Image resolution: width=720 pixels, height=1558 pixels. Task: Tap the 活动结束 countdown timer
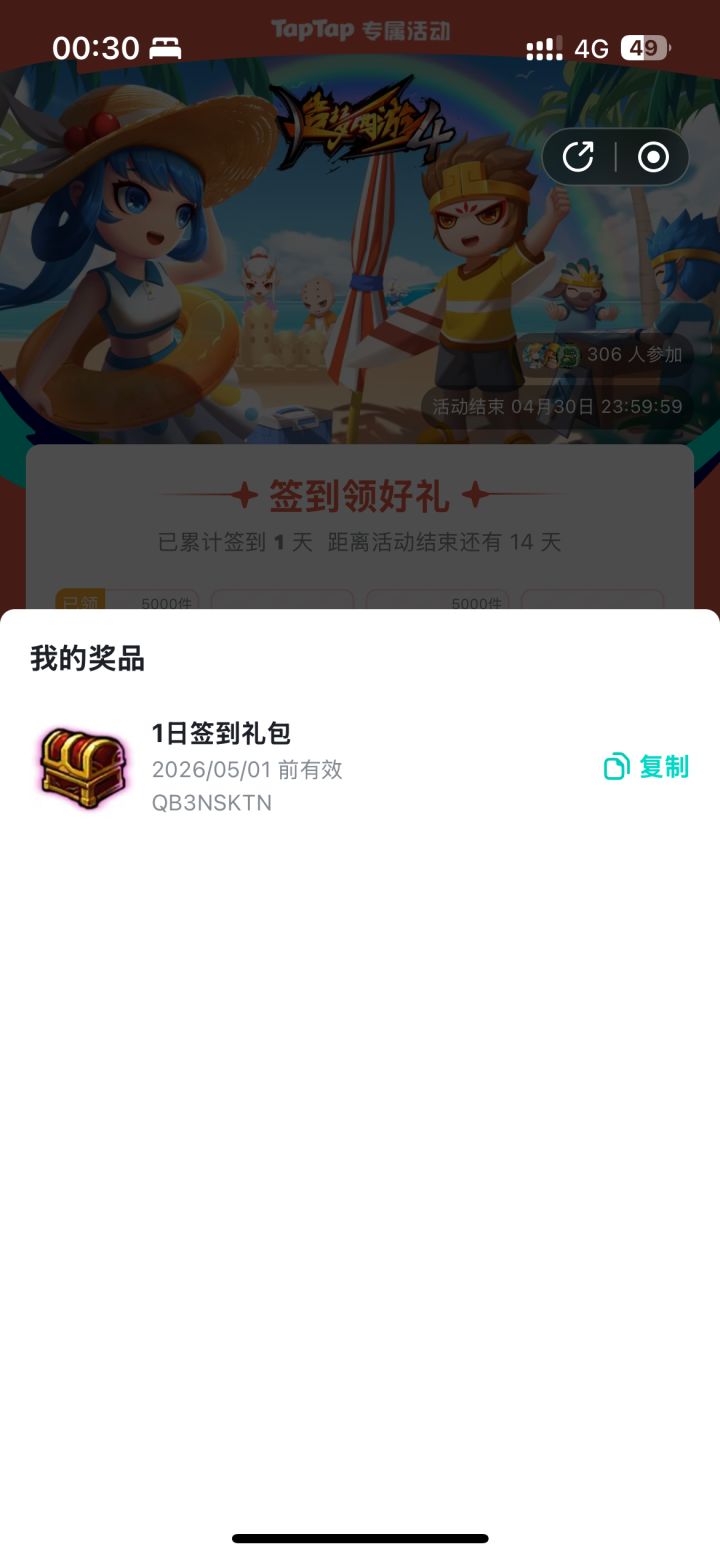click(x=554, y=406)
